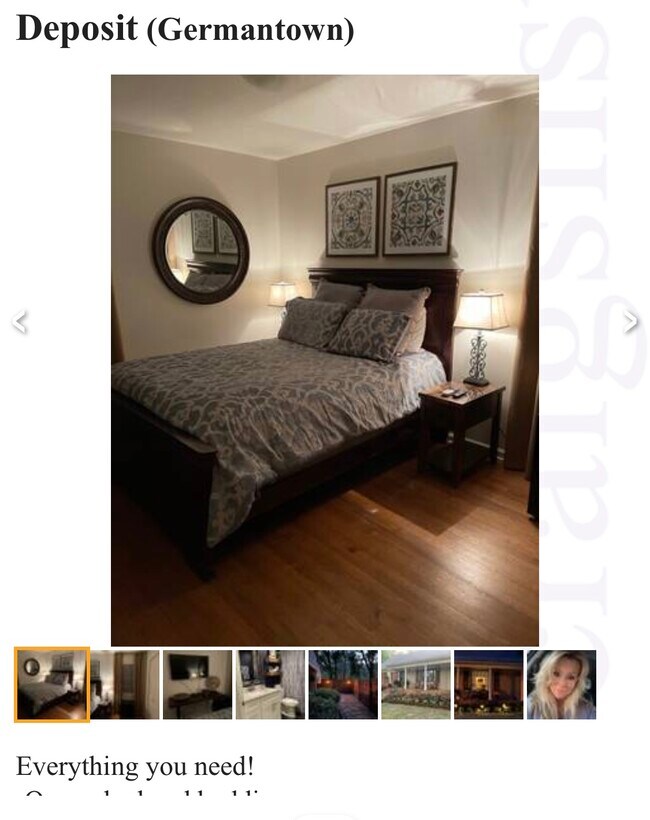
Task: Open the main bedroom photo
Action: (x=324, y=360)
